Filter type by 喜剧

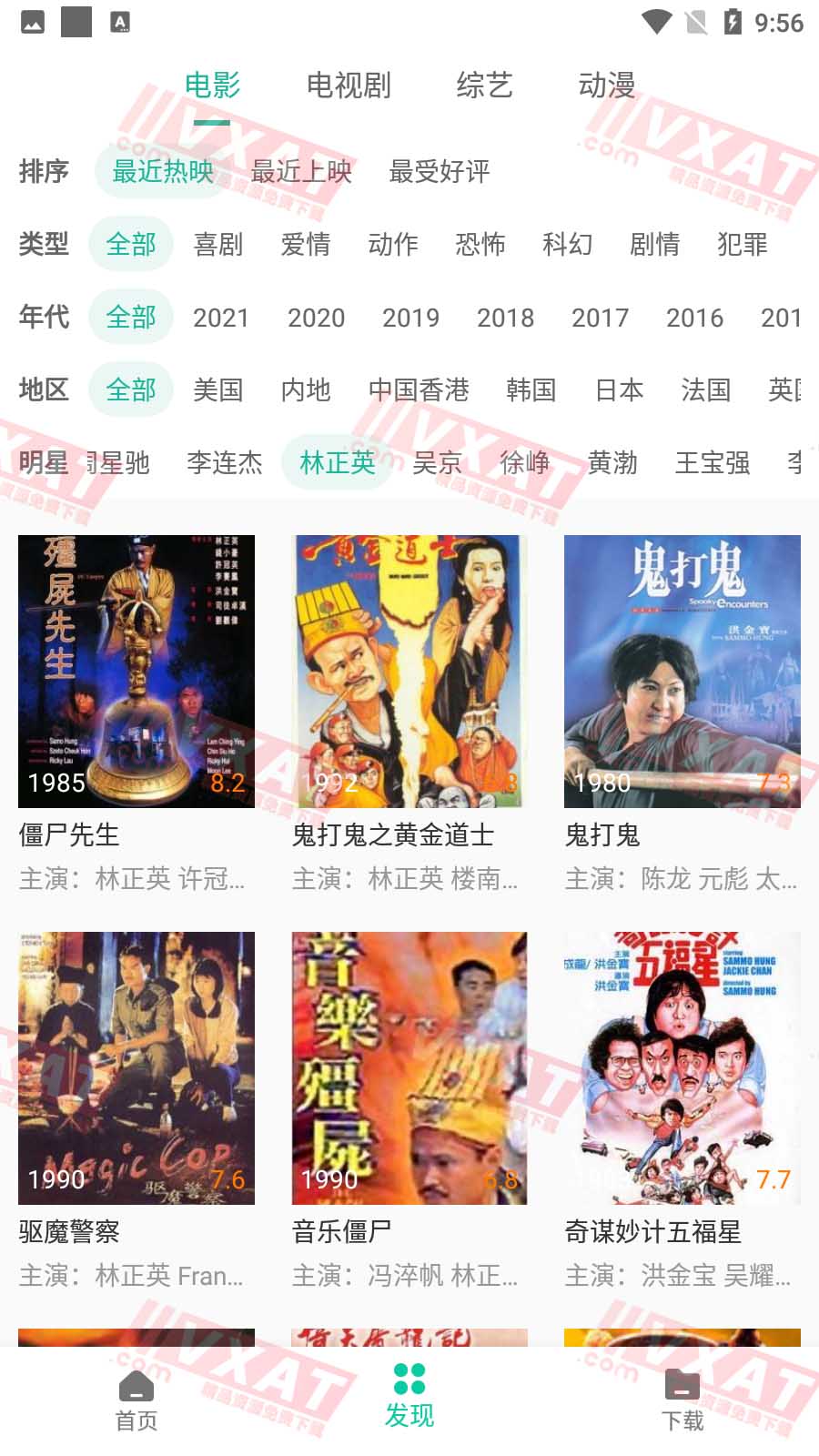click(218, 244)
